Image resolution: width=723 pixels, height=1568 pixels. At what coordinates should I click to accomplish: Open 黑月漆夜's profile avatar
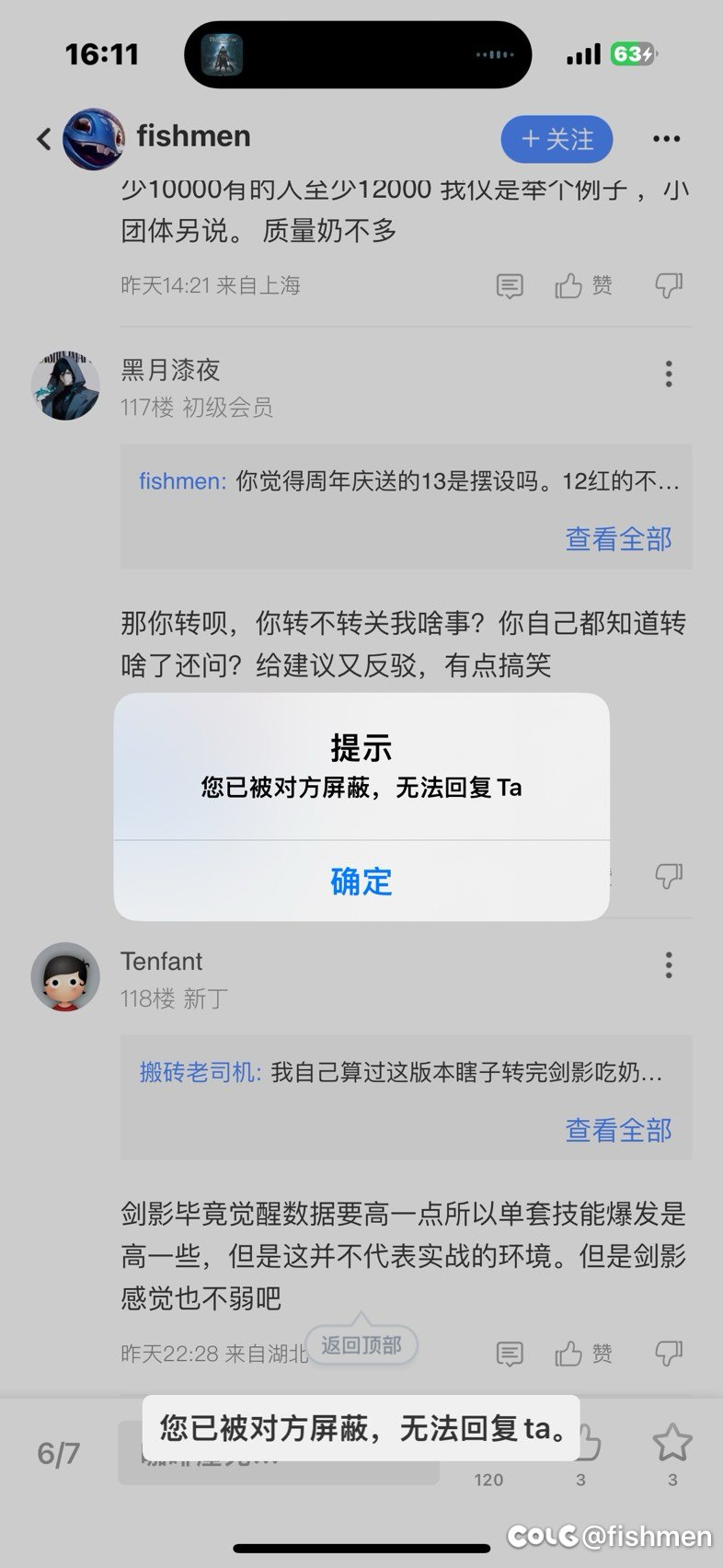65,385
